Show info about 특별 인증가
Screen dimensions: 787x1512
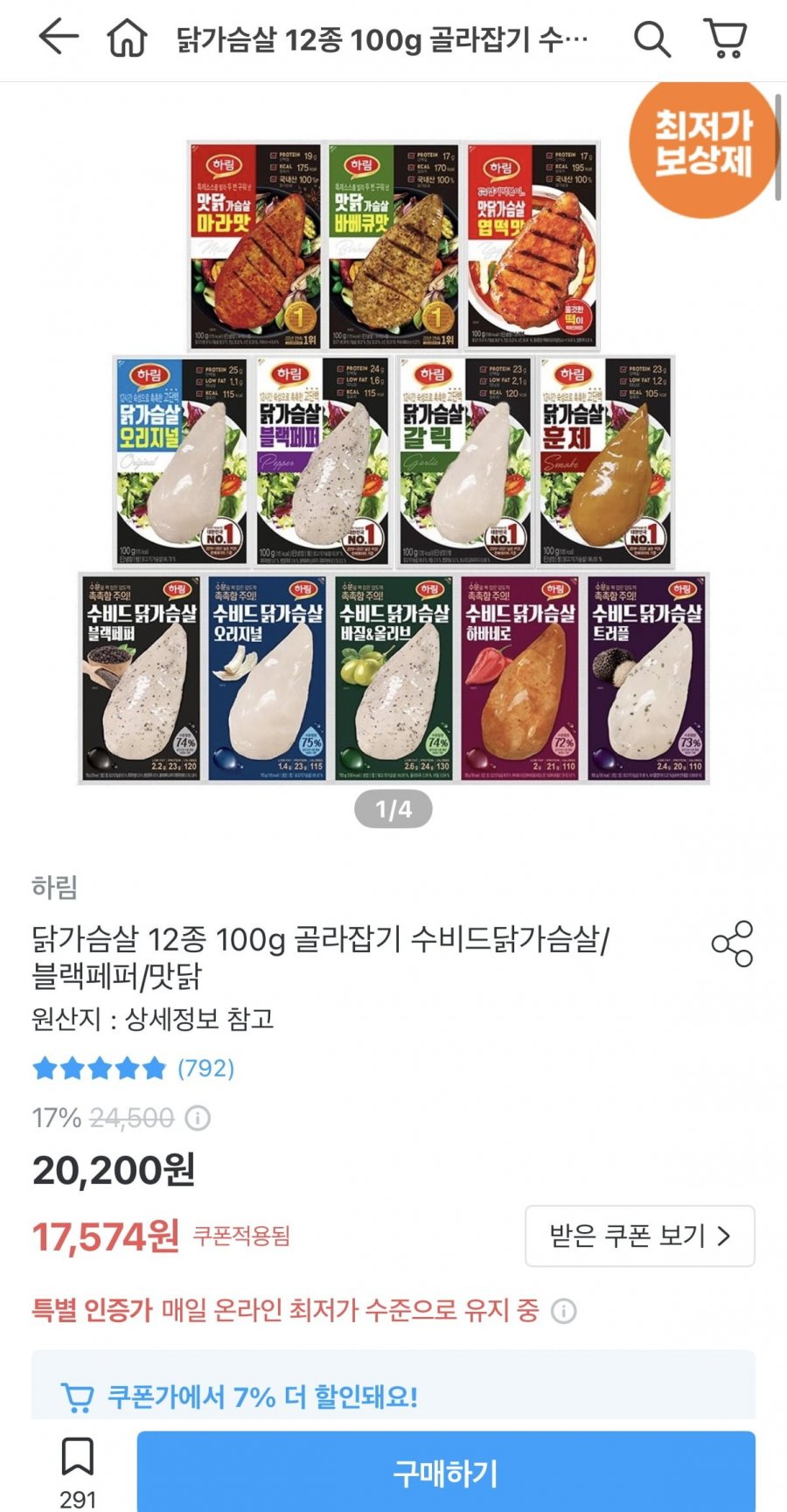coord(564,1311)
